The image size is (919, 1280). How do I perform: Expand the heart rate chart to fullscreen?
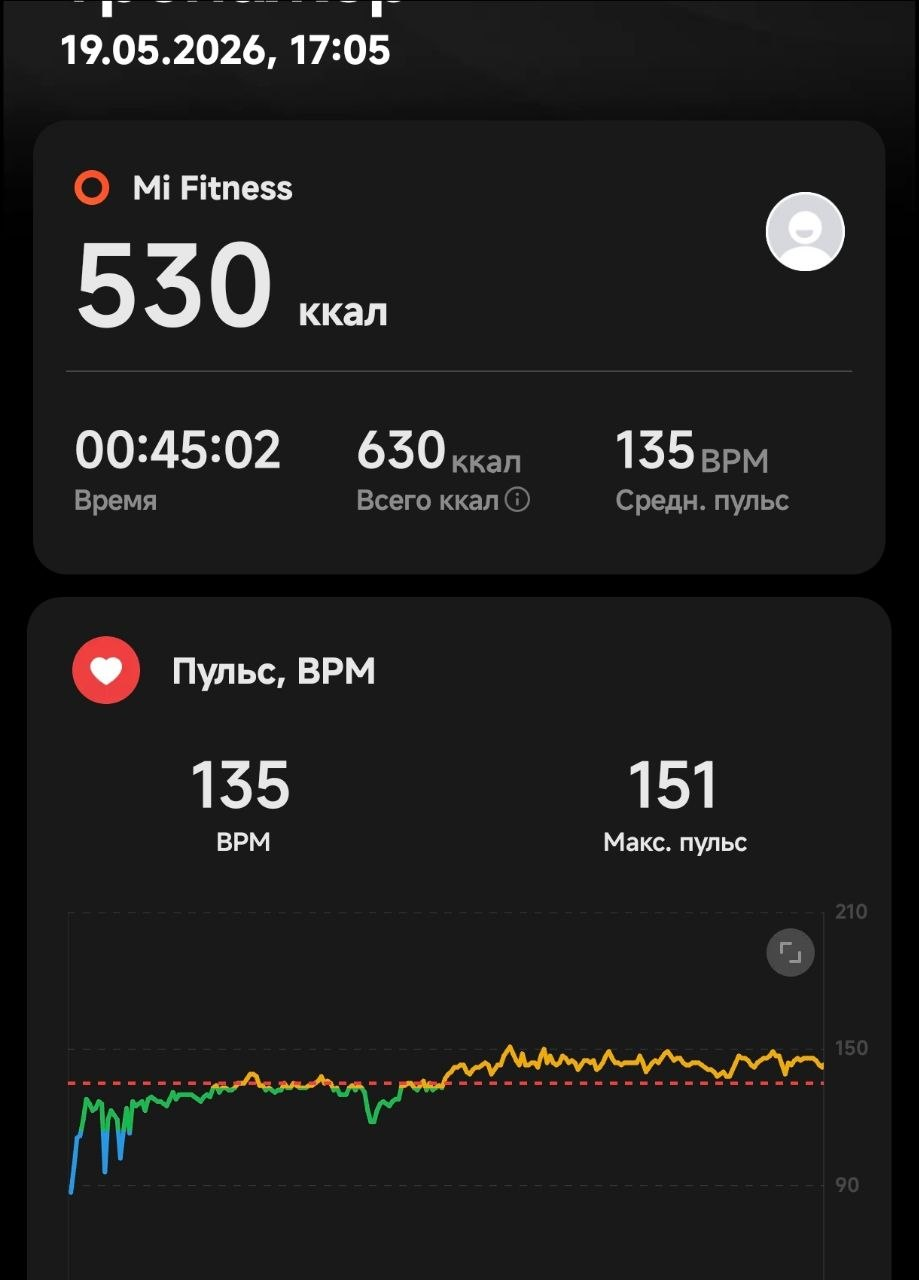790,953
